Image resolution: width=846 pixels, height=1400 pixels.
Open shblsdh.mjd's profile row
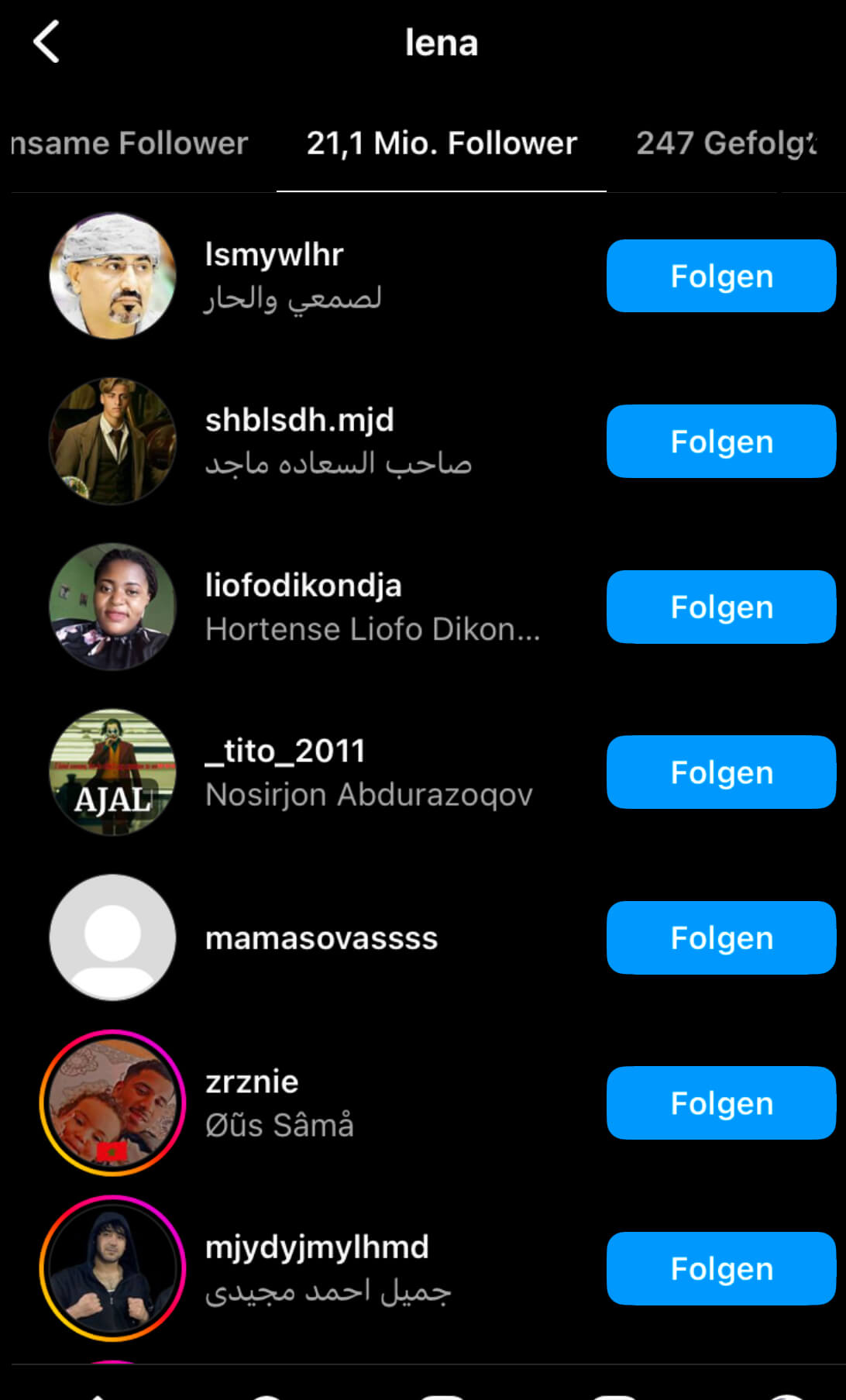click(310, 441)
